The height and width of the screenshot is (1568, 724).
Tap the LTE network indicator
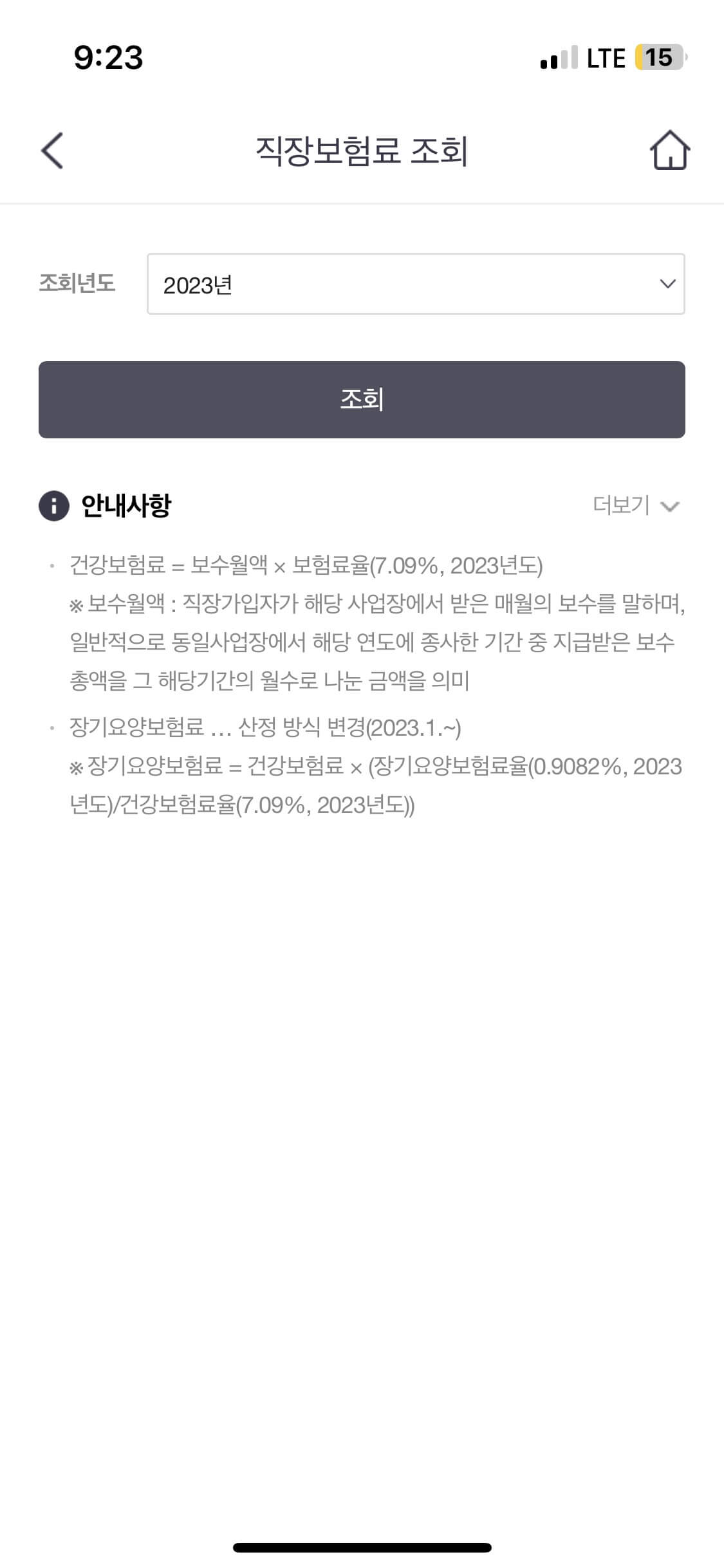coord(606,58)
